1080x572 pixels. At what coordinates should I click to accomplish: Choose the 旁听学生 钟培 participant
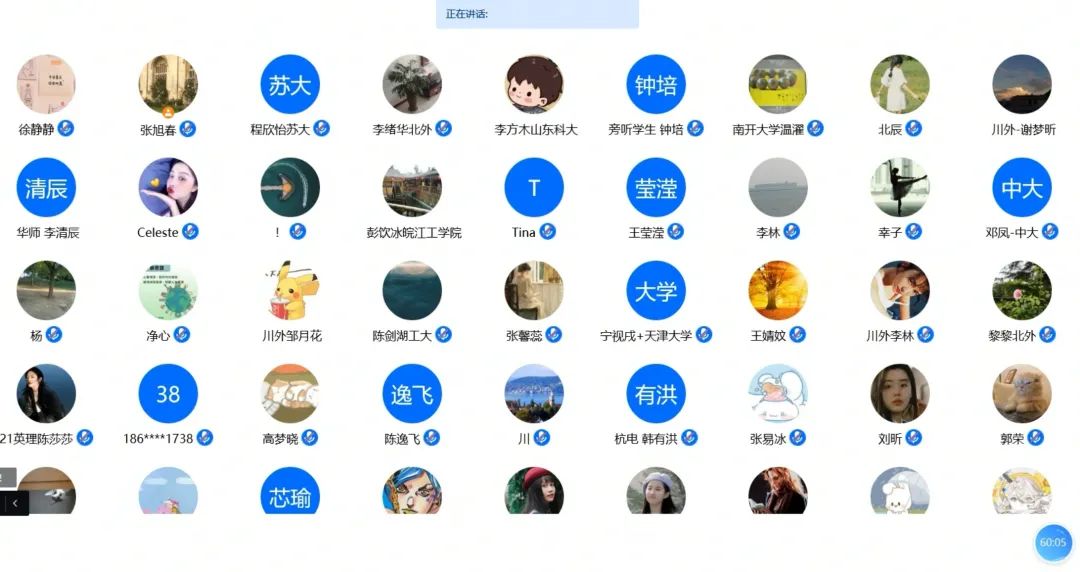(656, 85)
